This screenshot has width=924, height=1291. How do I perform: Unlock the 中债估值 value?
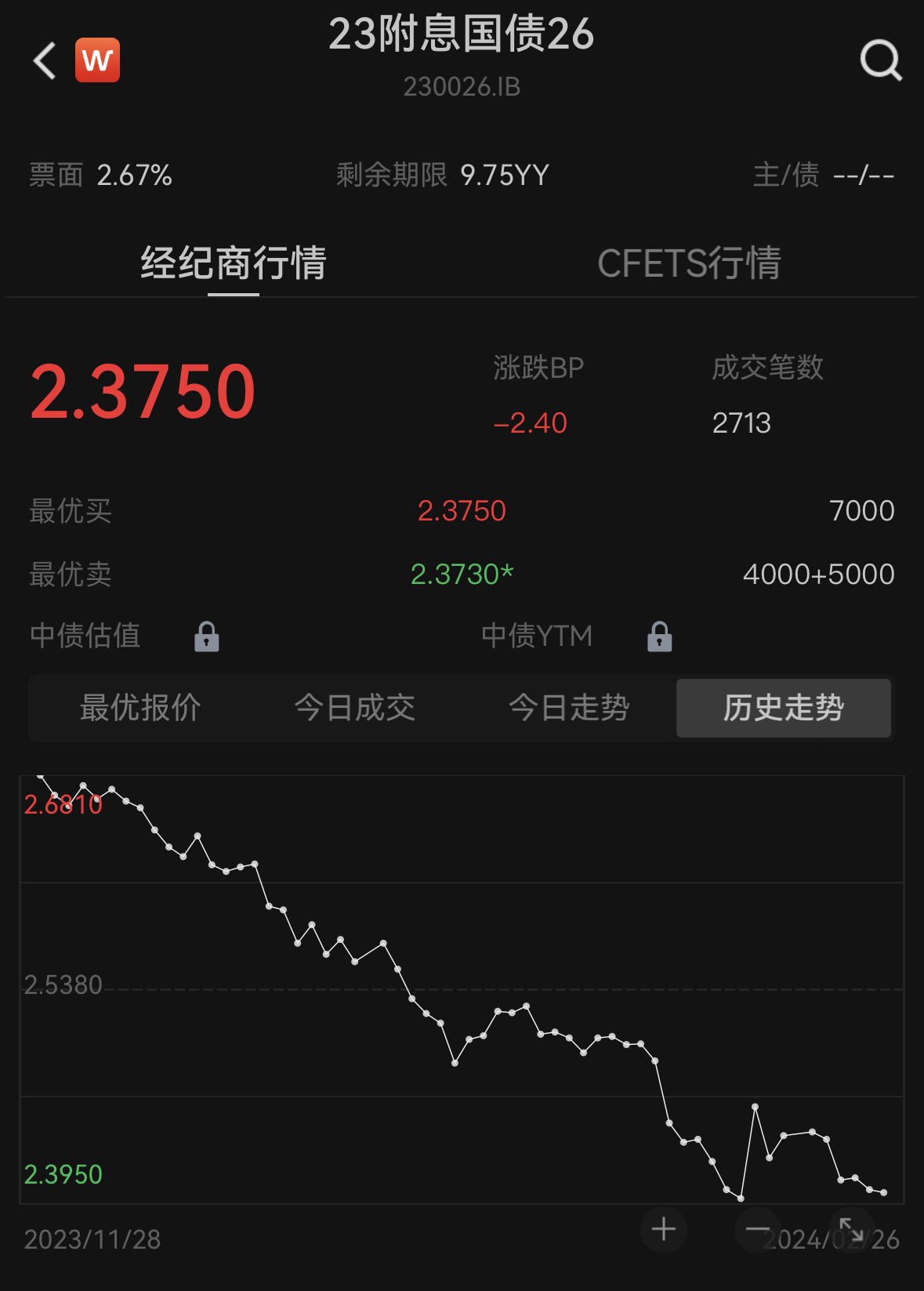click(x=206, y=636)
